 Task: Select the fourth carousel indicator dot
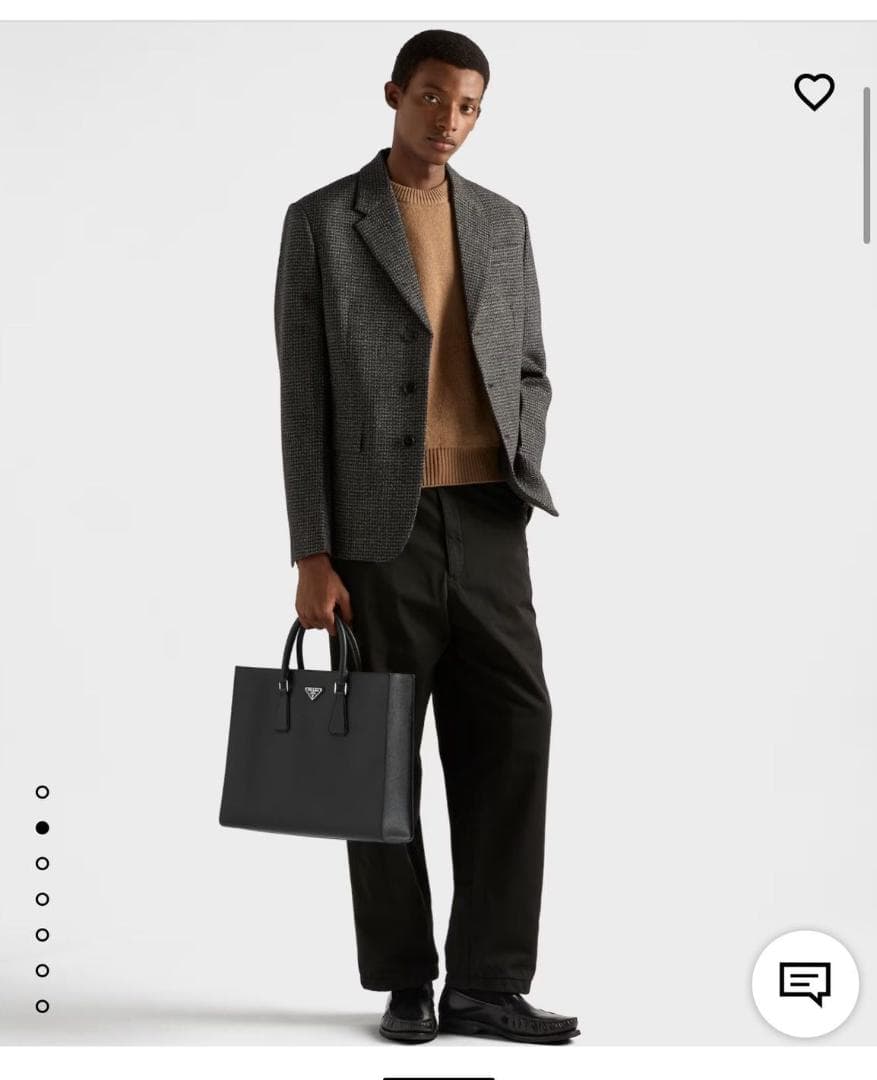pos(42,898)
